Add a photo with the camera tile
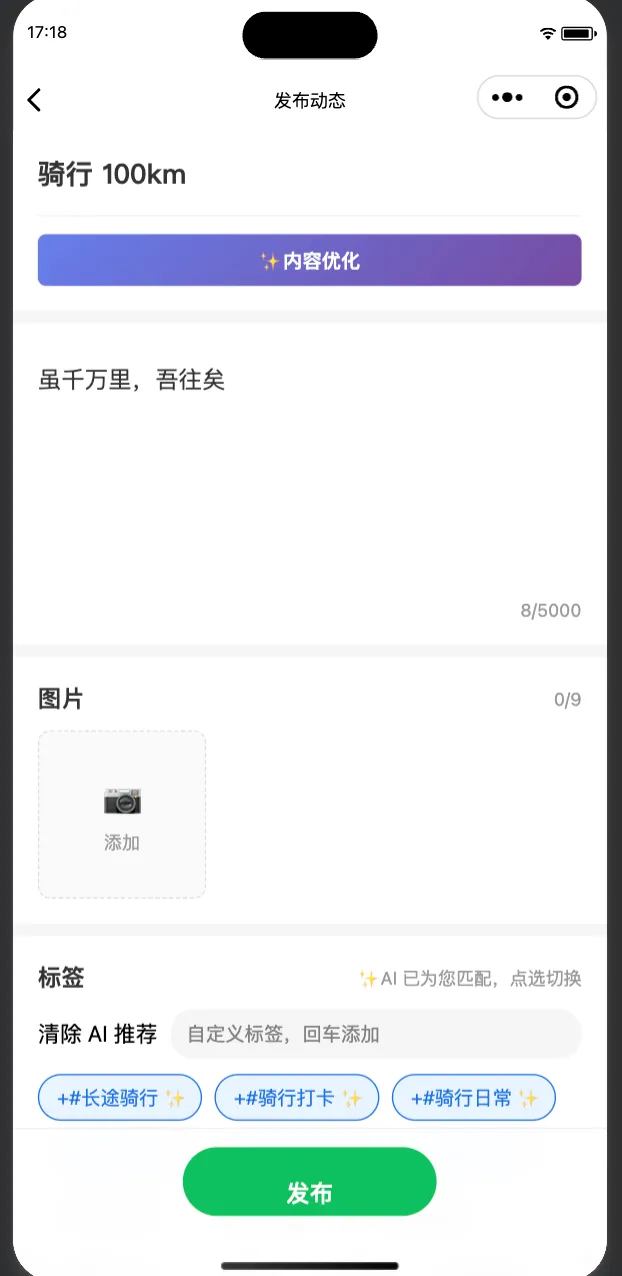This screenshot has width=622, height=1276. [122, 814]
